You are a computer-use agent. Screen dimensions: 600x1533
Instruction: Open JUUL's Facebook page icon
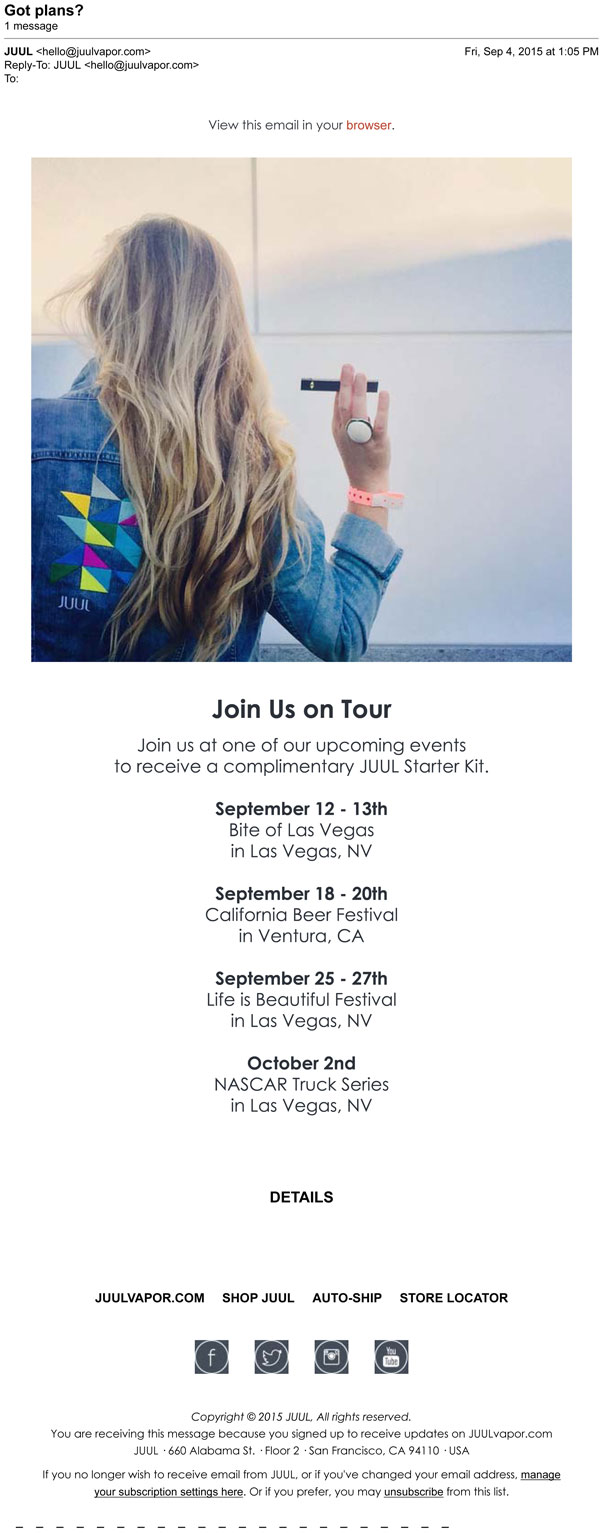[x=211, y=1357]
